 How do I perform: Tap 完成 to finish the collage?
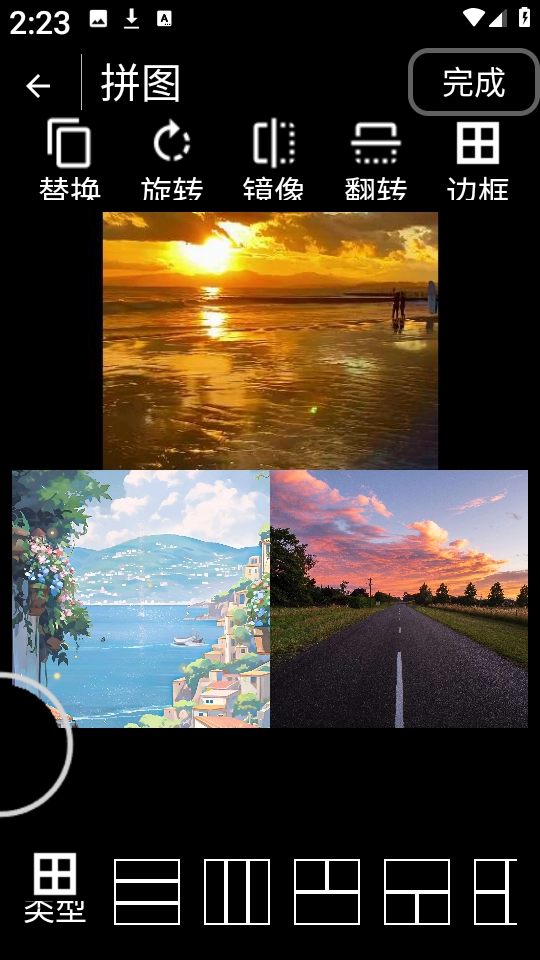[x=474, y=82]
